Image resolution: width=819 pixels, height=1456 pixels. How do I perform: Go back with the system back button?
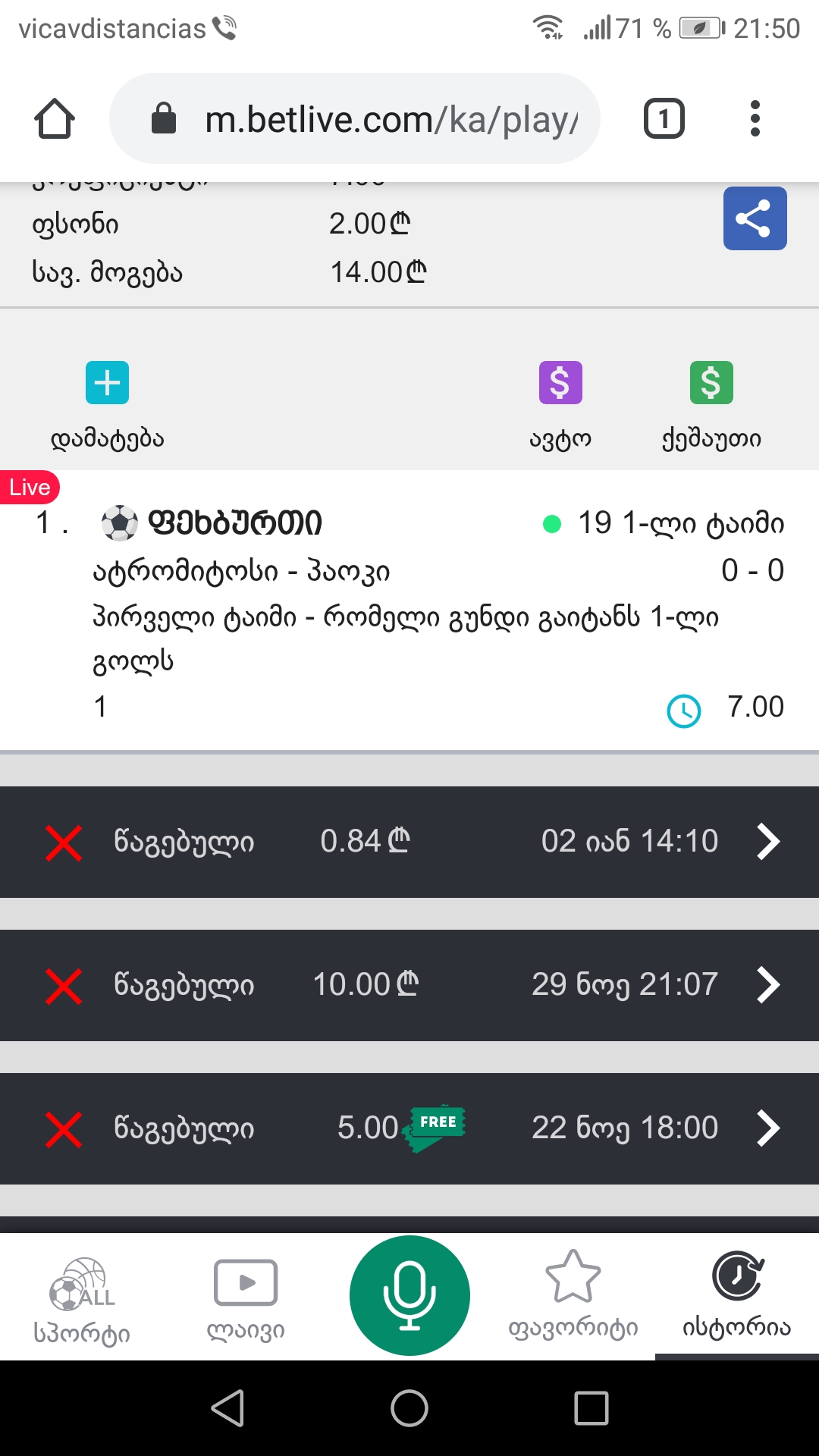click(227, 1408)
